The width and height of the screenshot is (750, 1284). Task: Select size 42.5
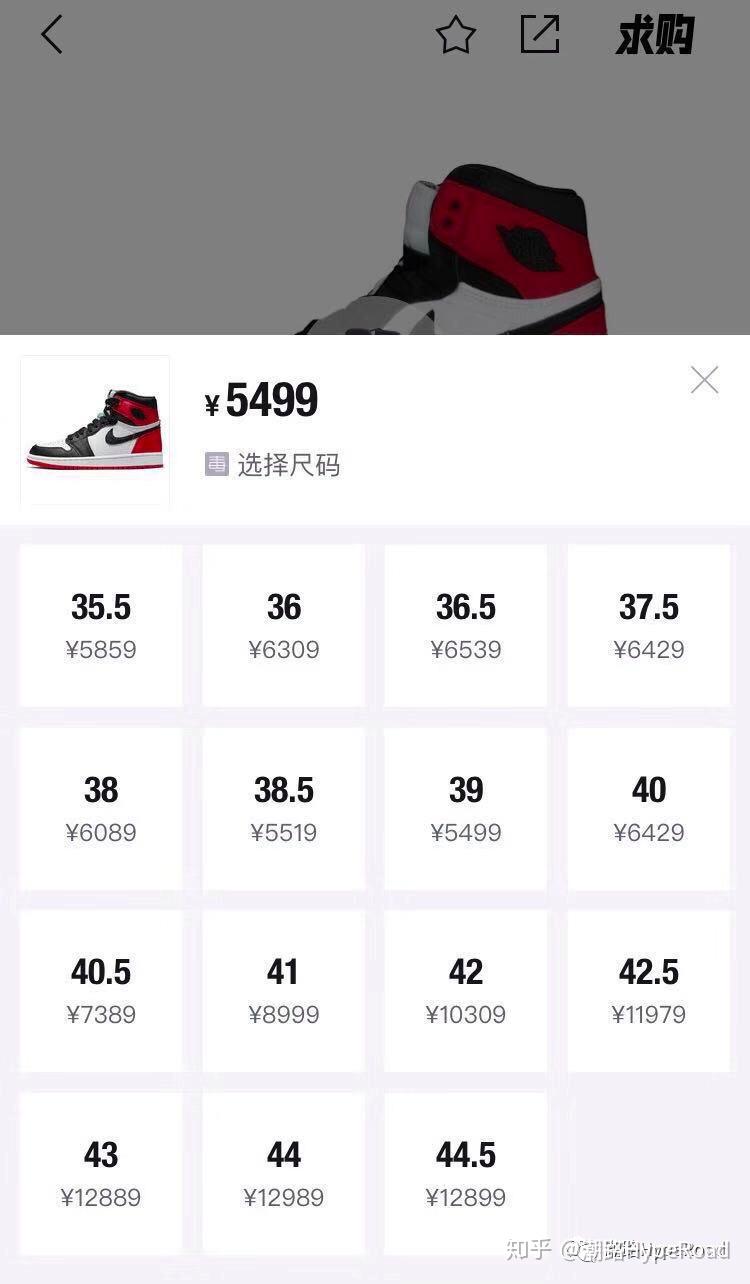(649, 990)
